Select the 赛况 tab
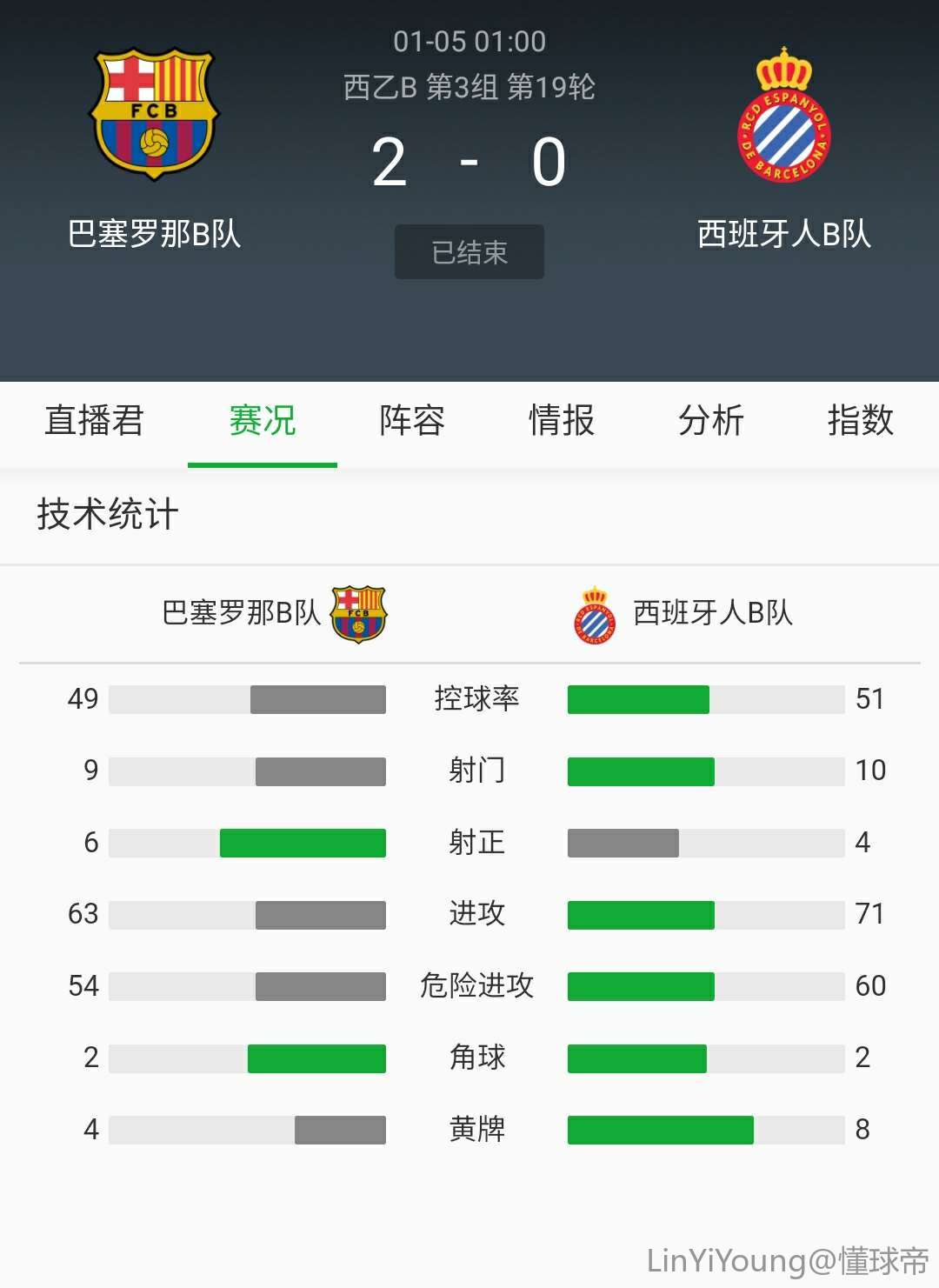Screen dimensions: 939x1288 coord(262,421)
